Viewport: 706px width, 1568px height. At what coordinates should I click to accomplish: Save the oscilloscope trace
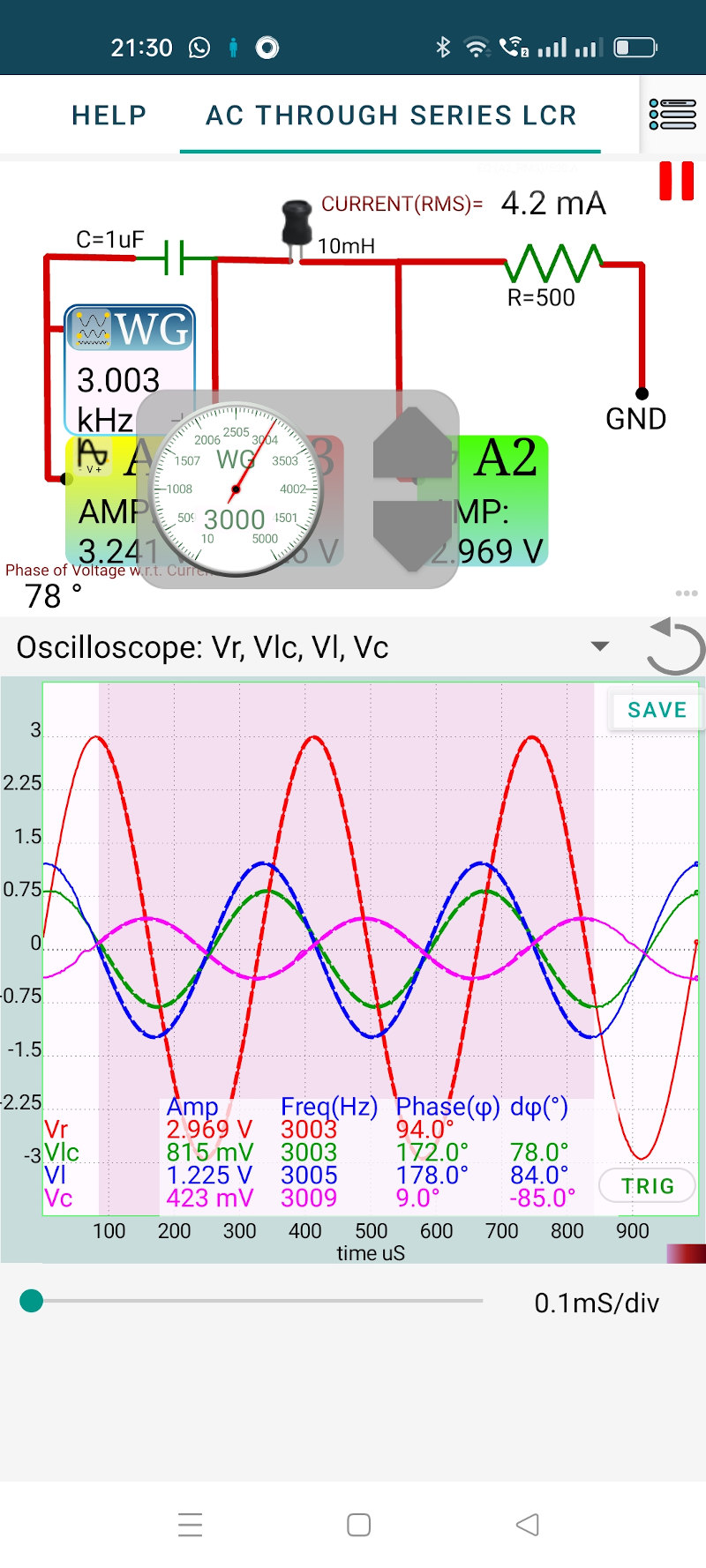tap(657, 710)
